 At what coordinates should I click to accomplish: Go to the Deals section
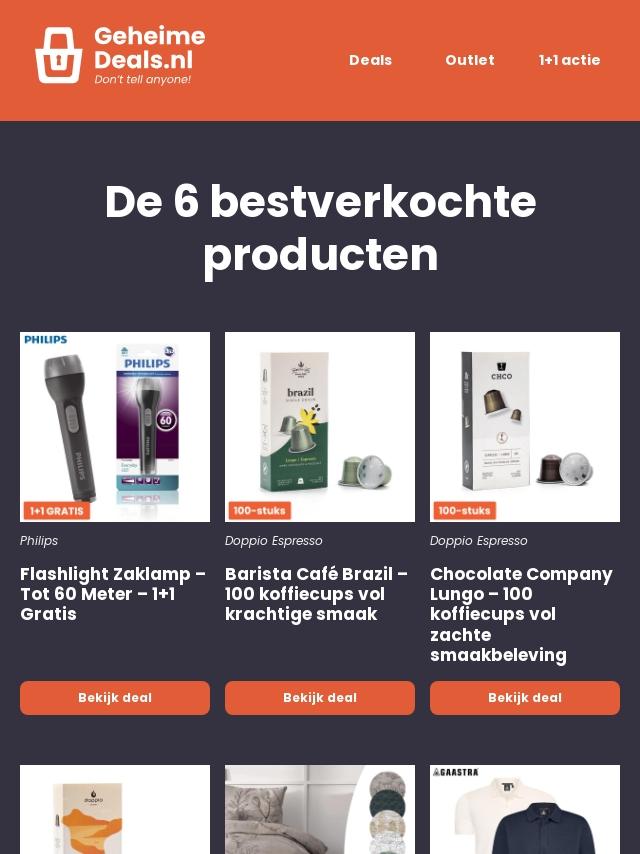[370, 60]
